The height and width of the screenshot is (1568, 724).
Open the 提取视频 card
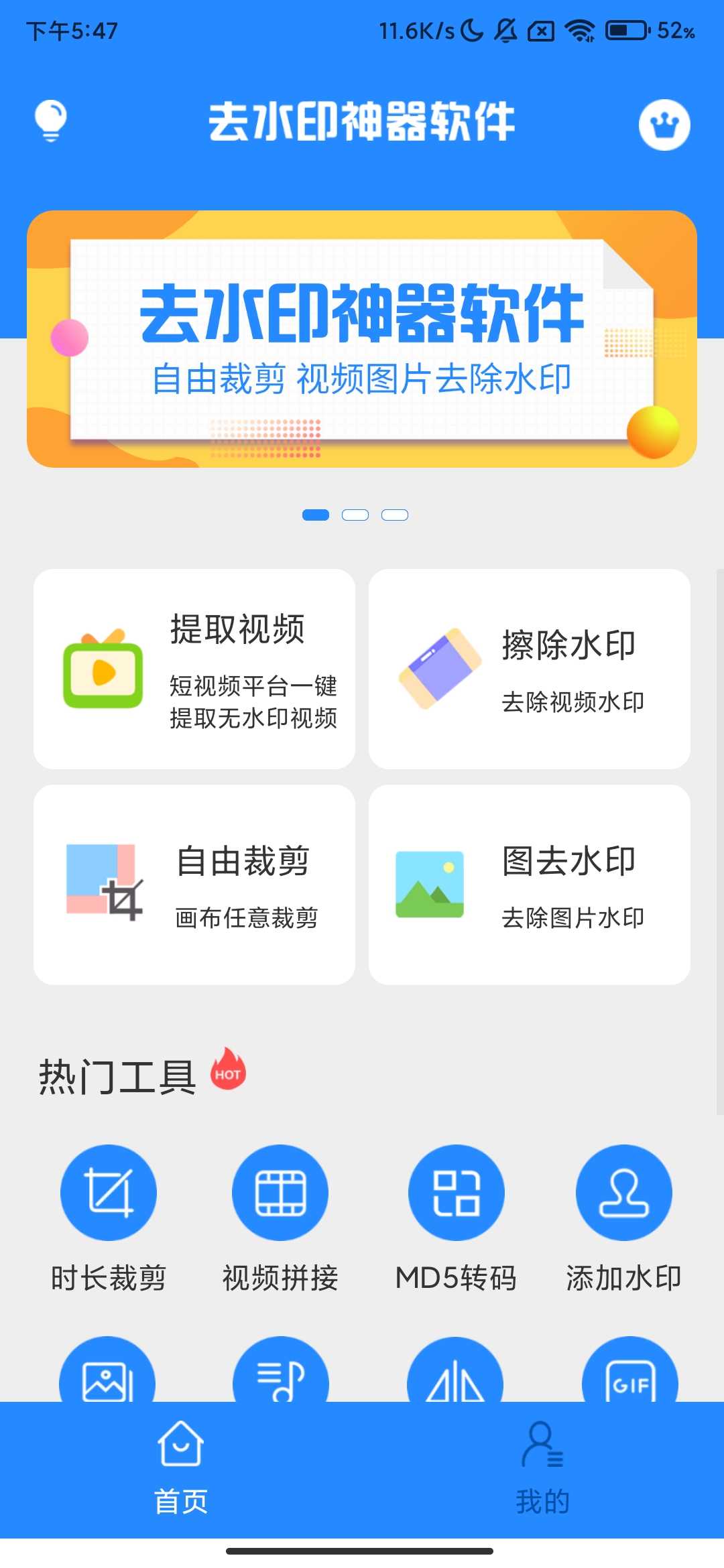click(x=194, y=669)
